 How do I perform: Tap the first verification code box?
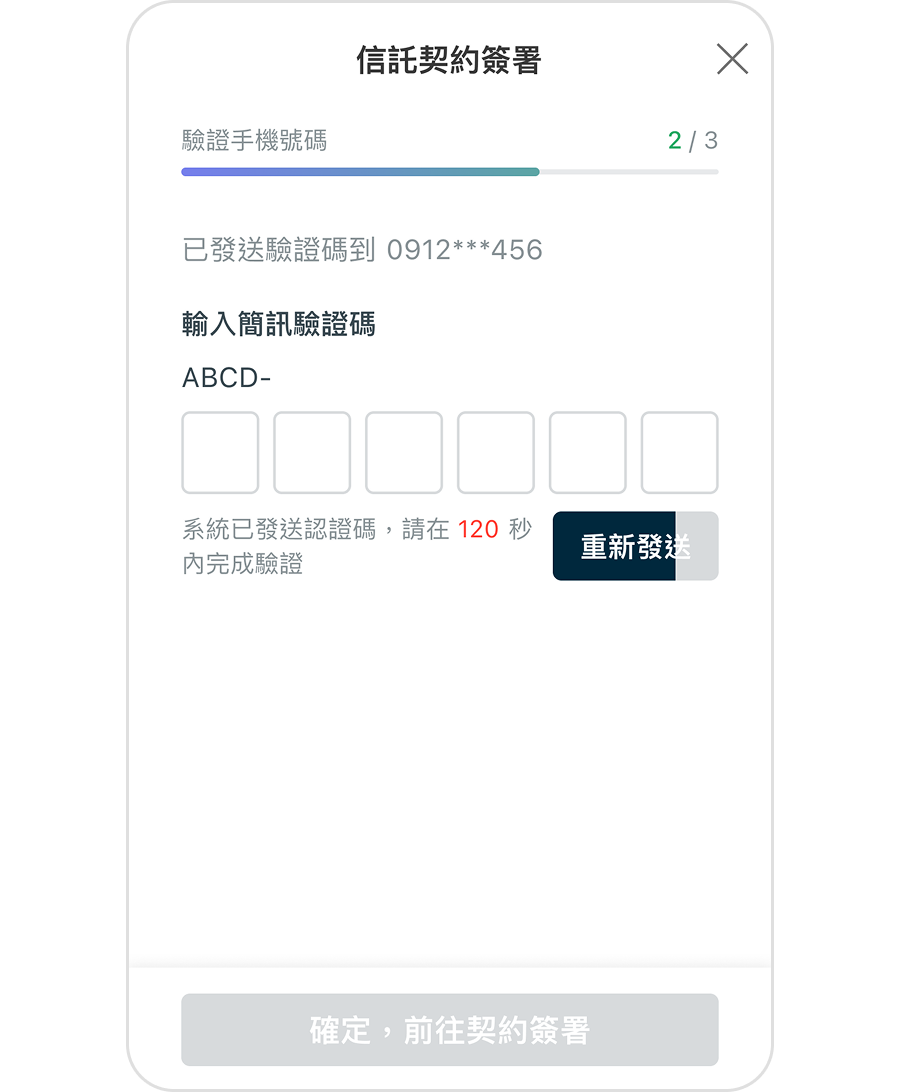pyautogui.click(x=220, y=452)
